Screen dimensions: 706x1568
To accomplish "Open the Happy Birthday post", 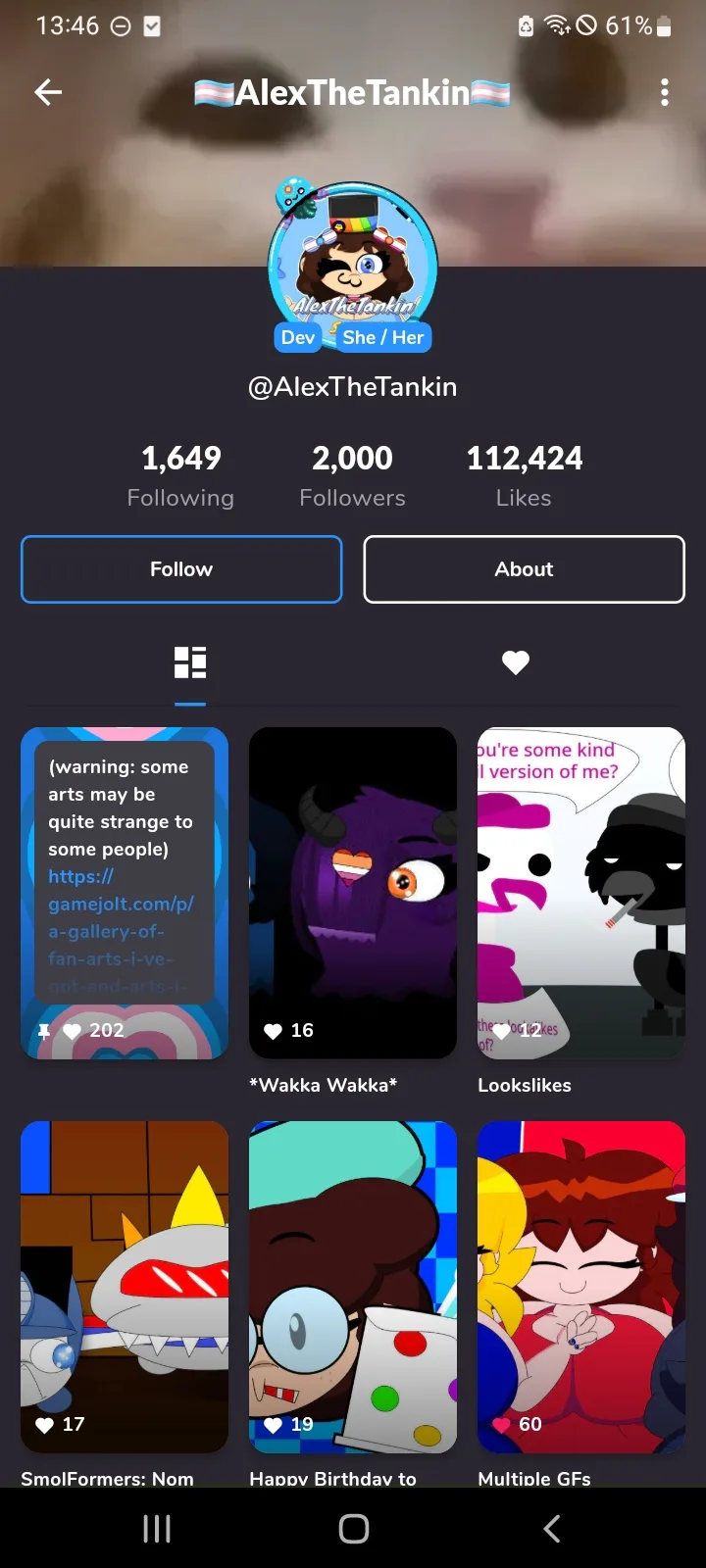I will point(353,1287).
